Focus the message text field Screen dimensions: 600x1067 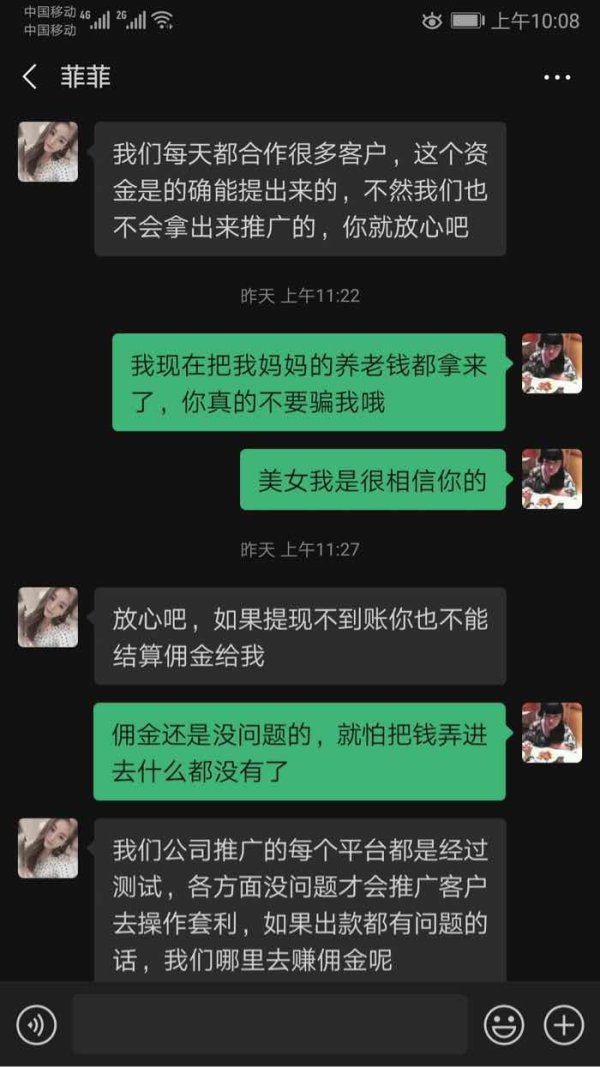point(269,1024)
